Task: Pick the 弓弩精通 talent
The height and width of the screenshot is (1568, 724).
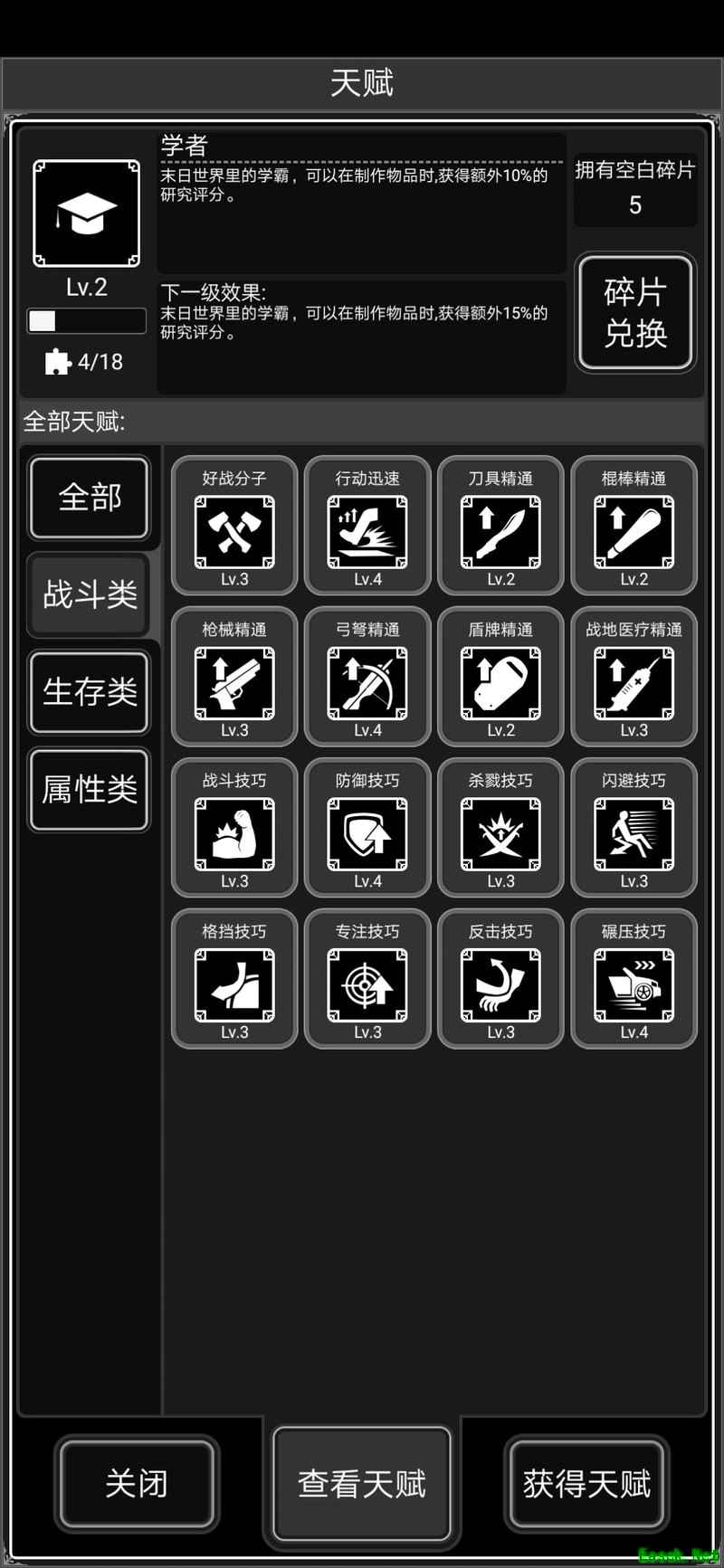Action: click(367, 677)
